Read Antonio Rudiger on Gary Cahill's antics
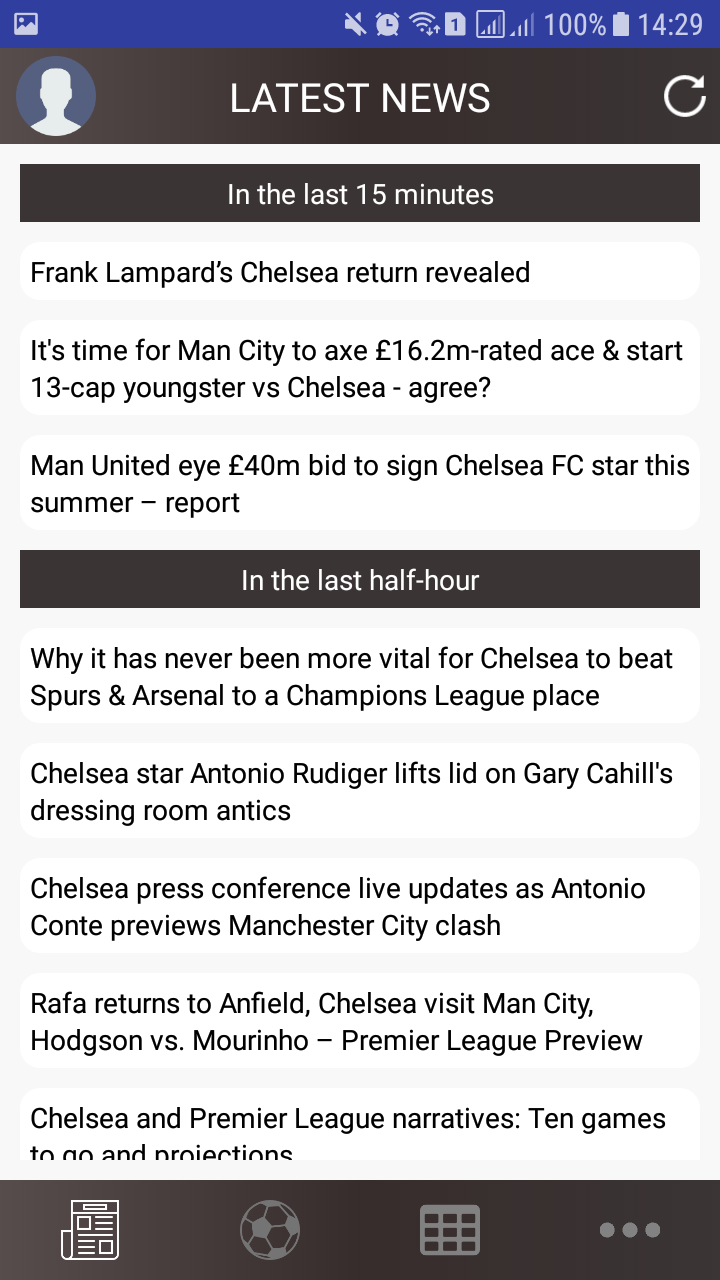This screenshot has width=720, height=1280. coord(360,791)
